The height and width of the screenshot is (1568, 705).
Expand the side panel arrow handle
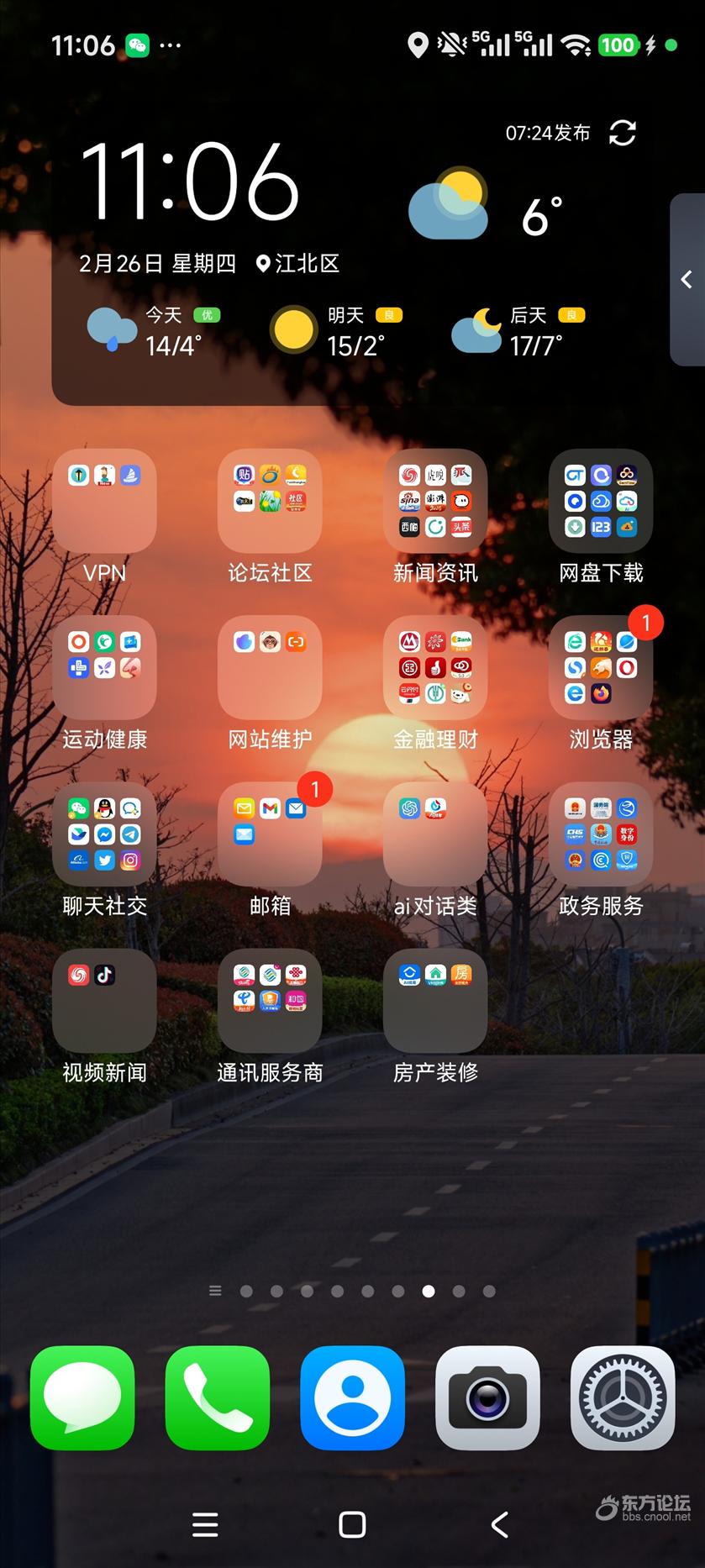(x=687, y=280)
